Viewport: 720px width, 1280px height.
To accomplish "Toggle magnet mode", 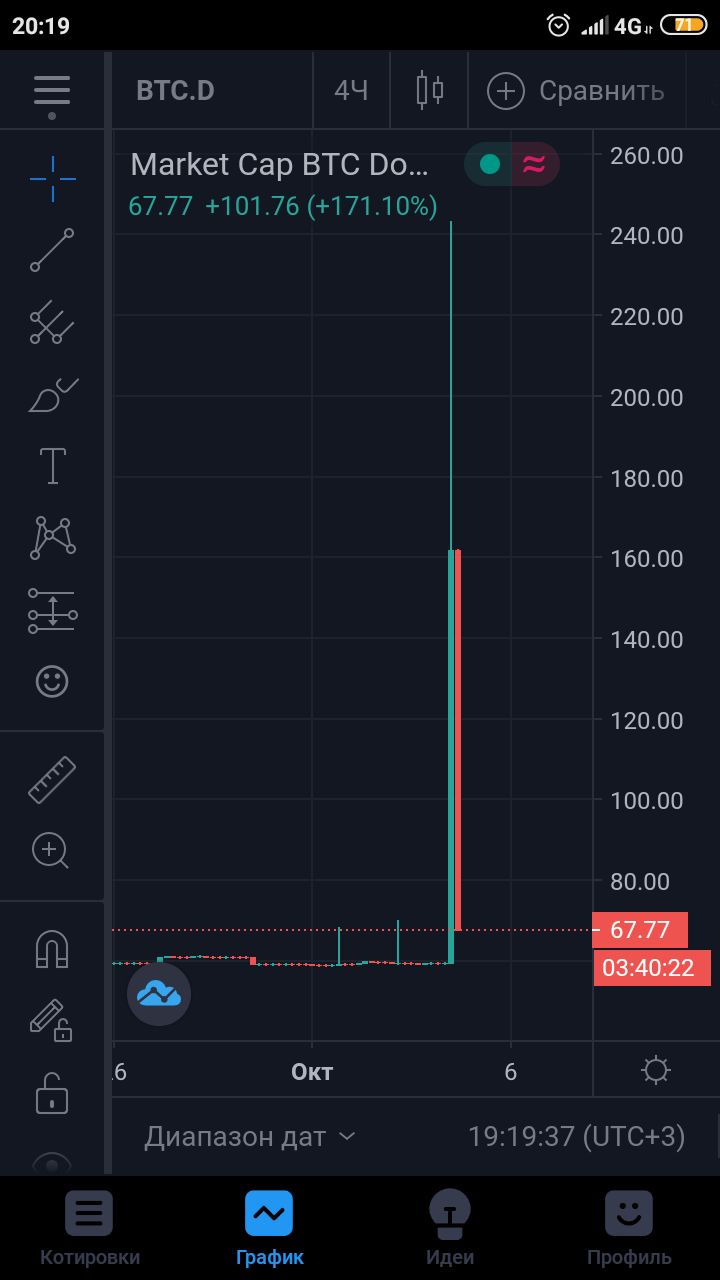I will [52, 949].
